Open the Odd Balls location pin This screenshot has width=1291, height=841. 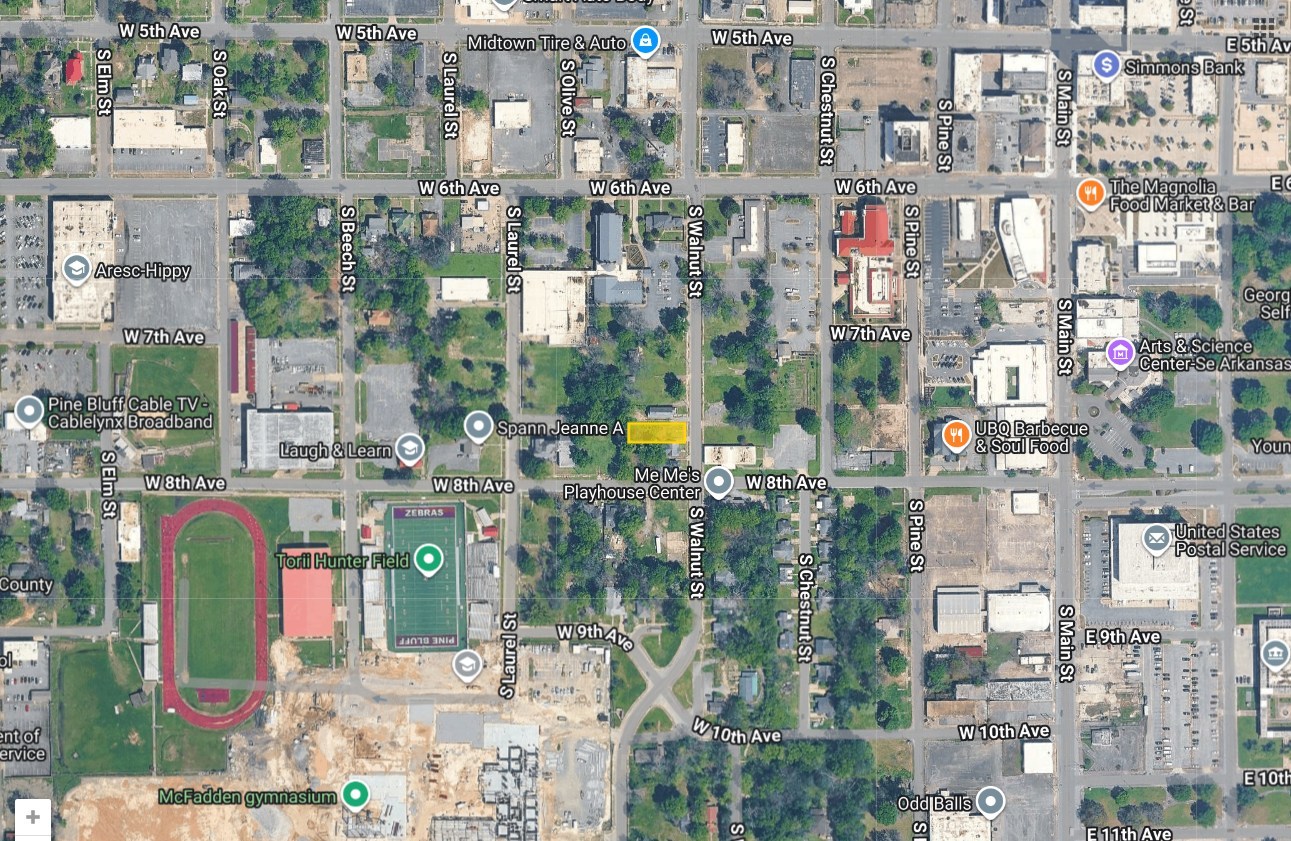click(990, 801)
